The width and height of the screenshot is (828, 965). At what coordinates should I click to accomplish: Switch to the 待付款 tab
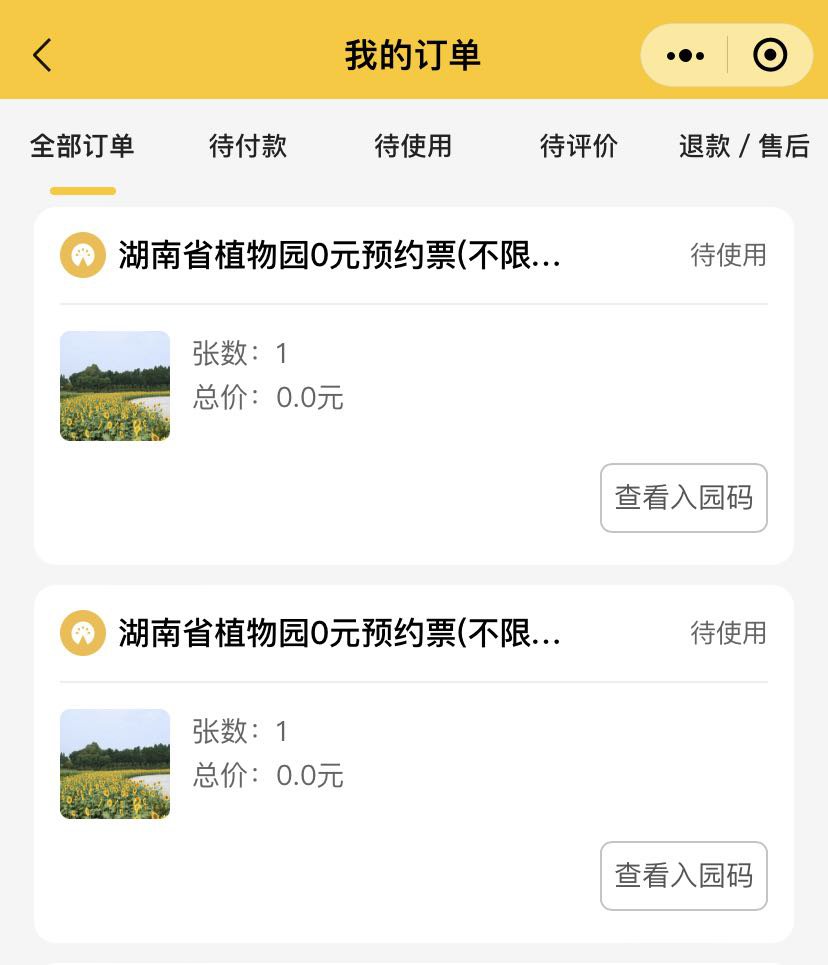248,146
